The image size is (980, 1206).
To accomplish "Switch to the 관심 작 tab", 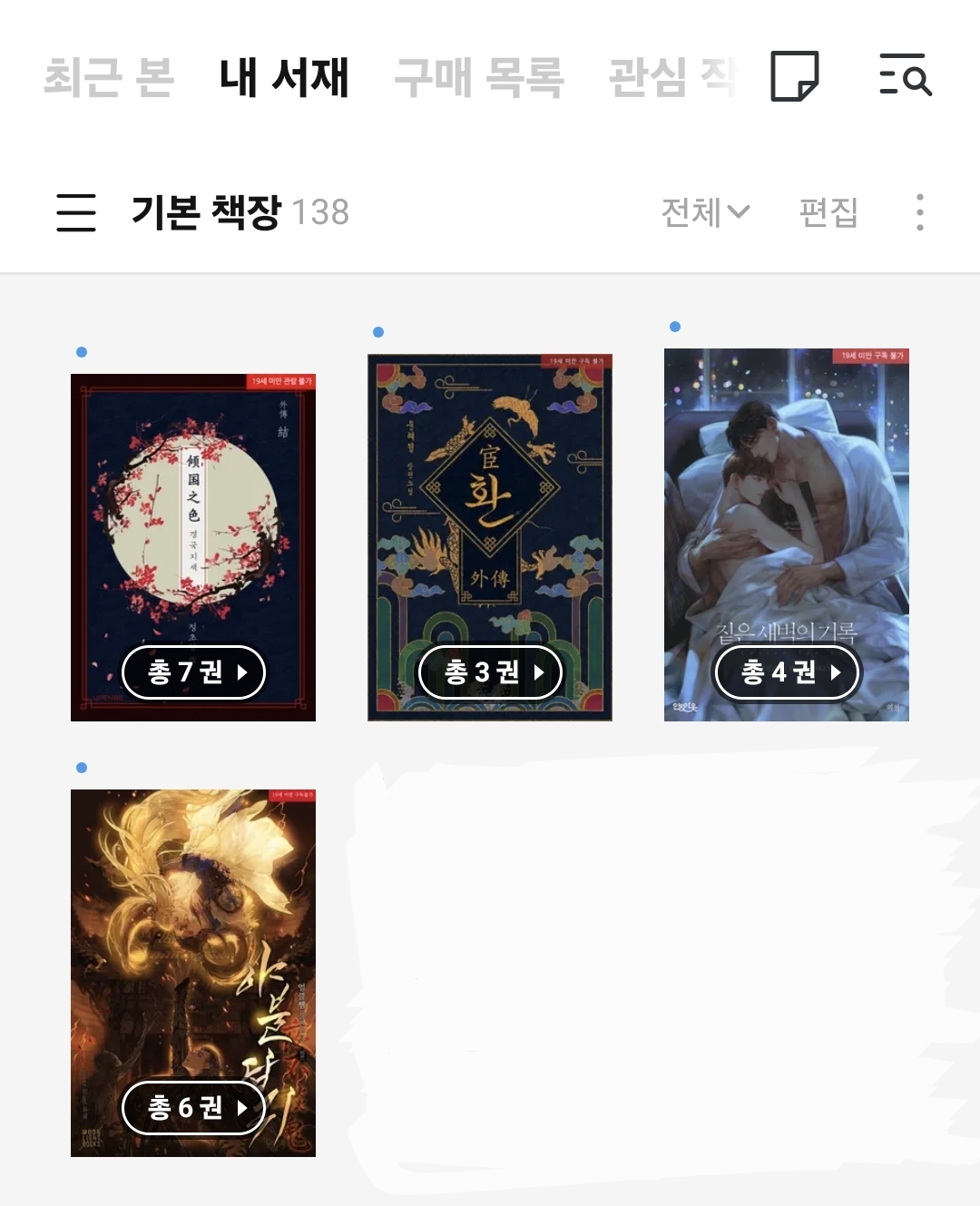I will pyautogui.click(x=671, y=77).
